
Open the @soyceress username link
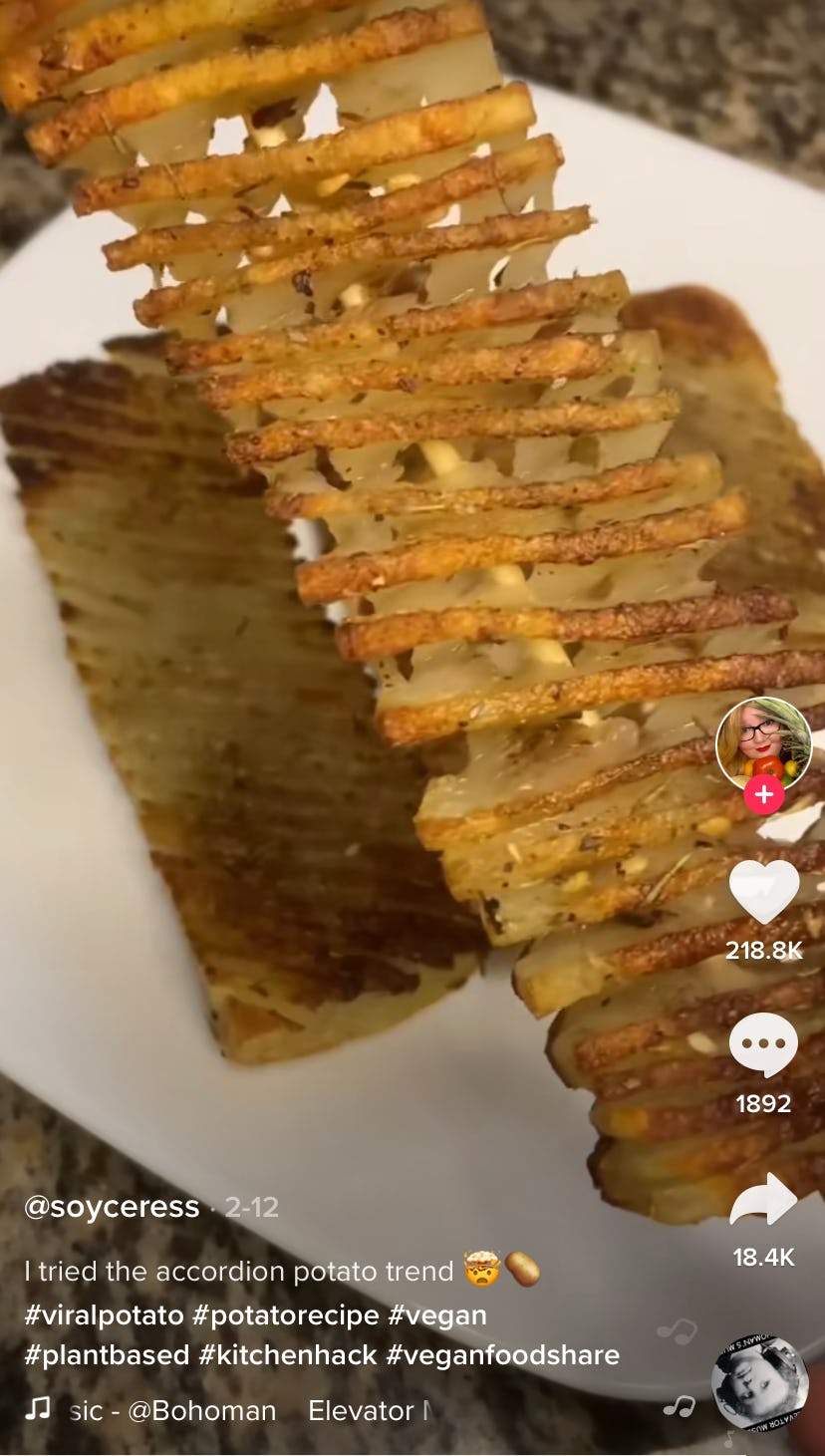[x=112, y=1207]
